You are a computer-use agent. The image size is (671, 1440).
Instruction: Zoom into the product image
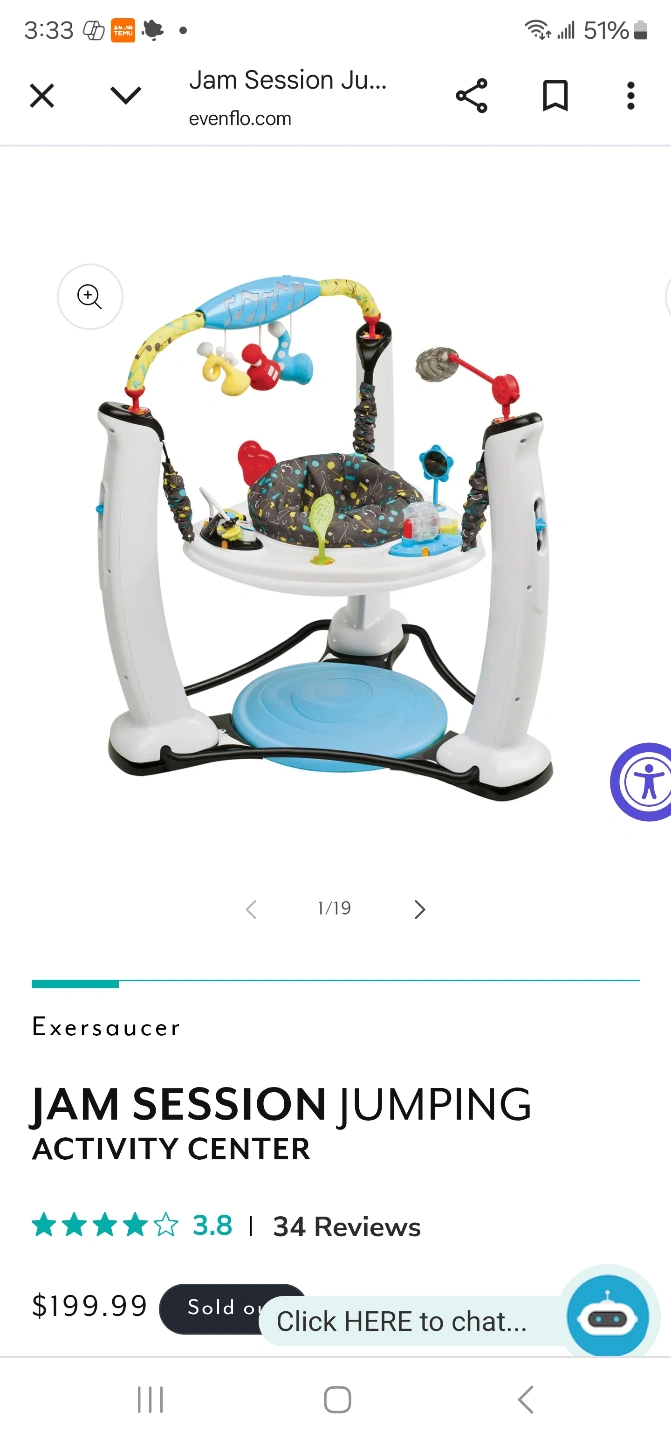click(90, 296)
